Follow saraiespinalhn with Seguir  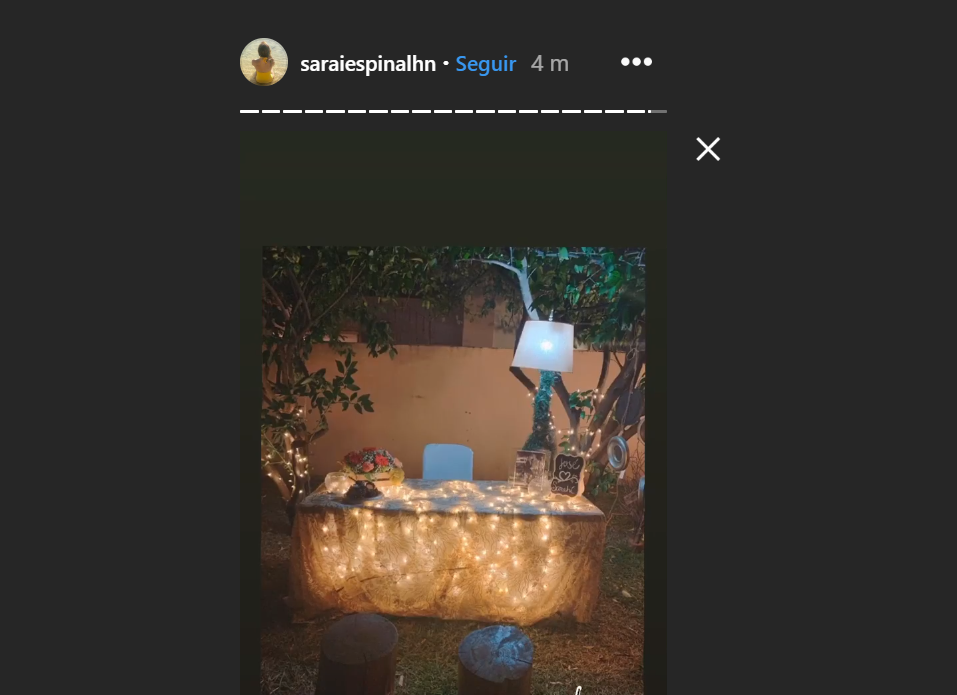485,64
